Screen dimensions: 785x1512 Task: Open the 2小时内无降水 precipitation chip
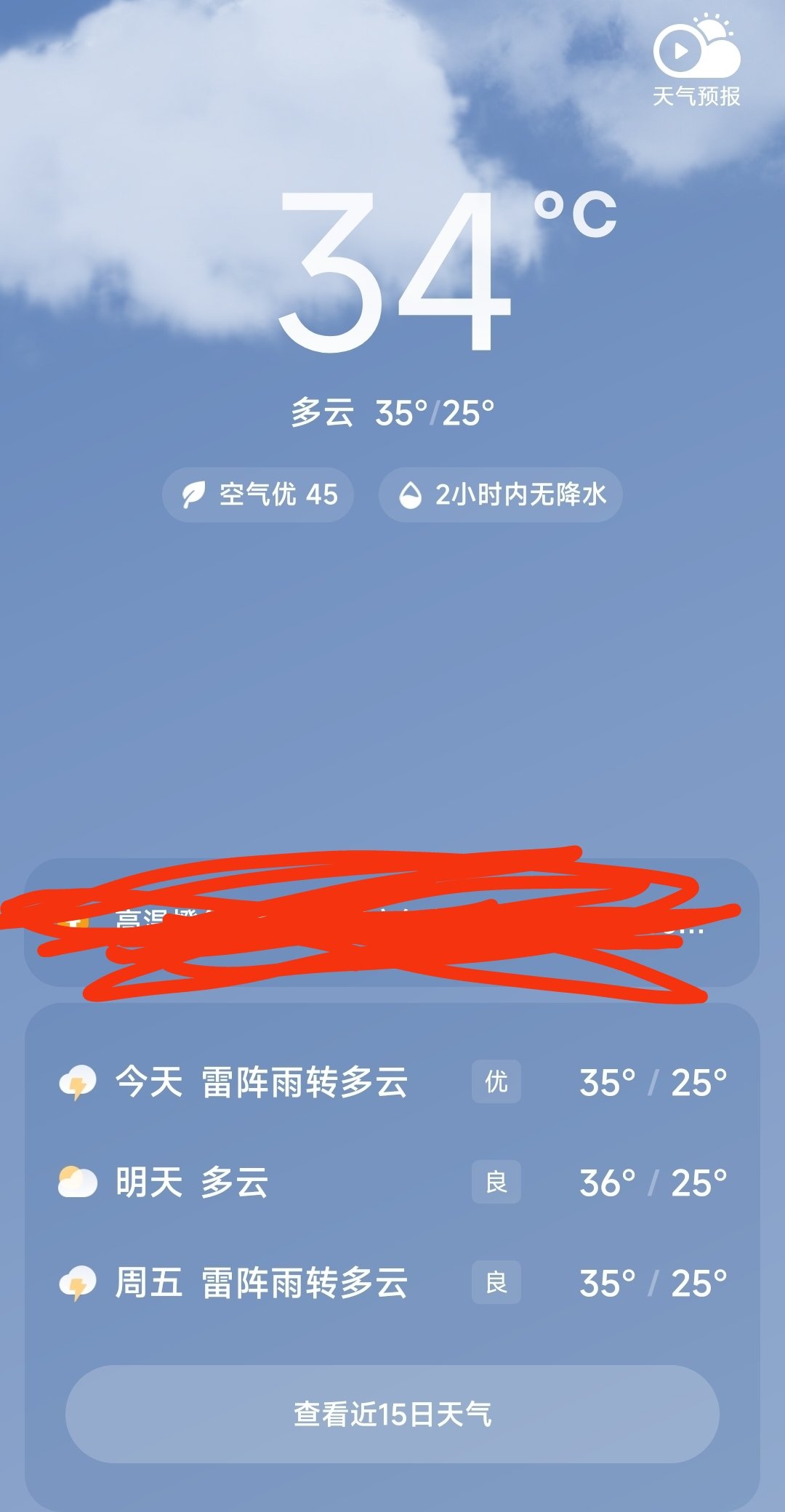click(x=501, y=495)
